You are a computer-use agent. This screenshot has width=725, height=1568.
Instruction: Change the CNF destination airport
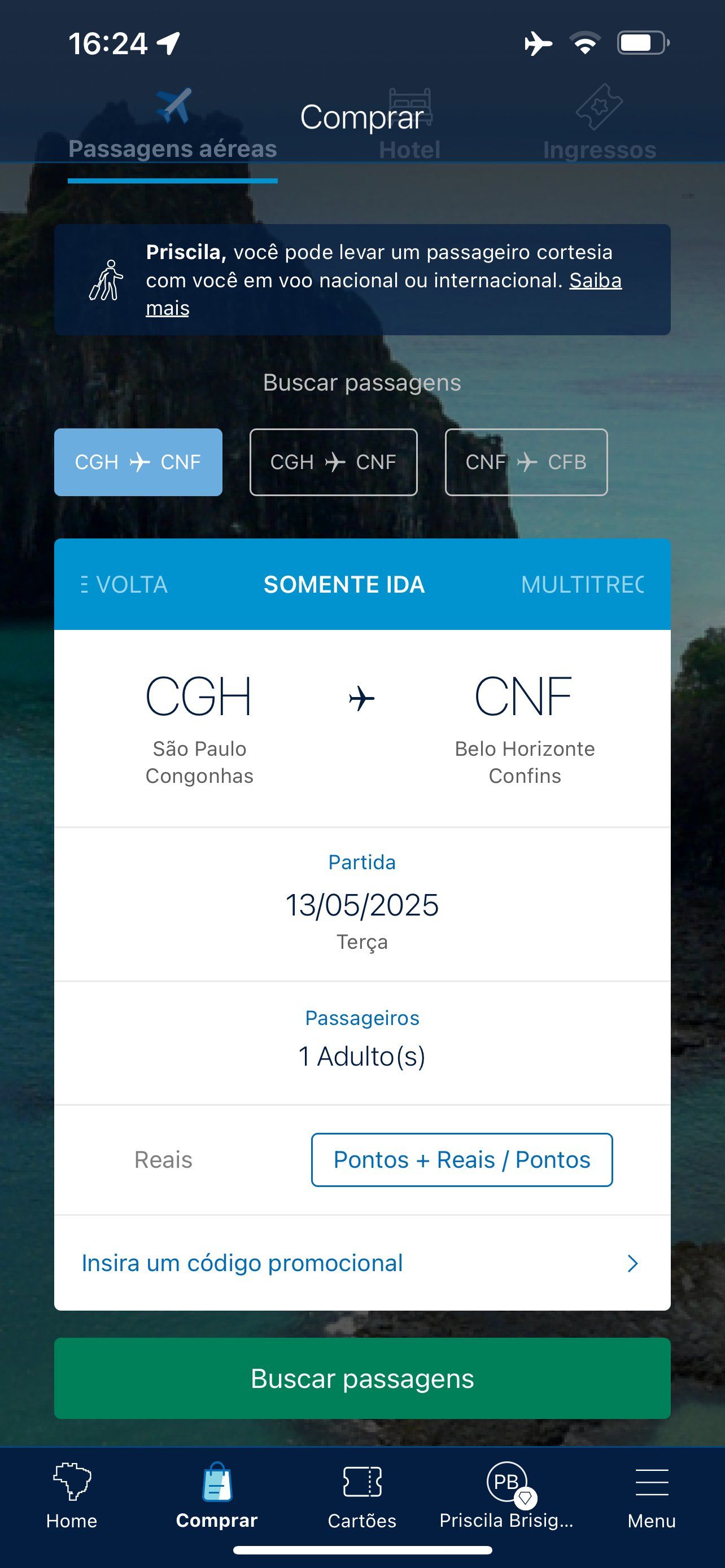(x=524, y=729)
